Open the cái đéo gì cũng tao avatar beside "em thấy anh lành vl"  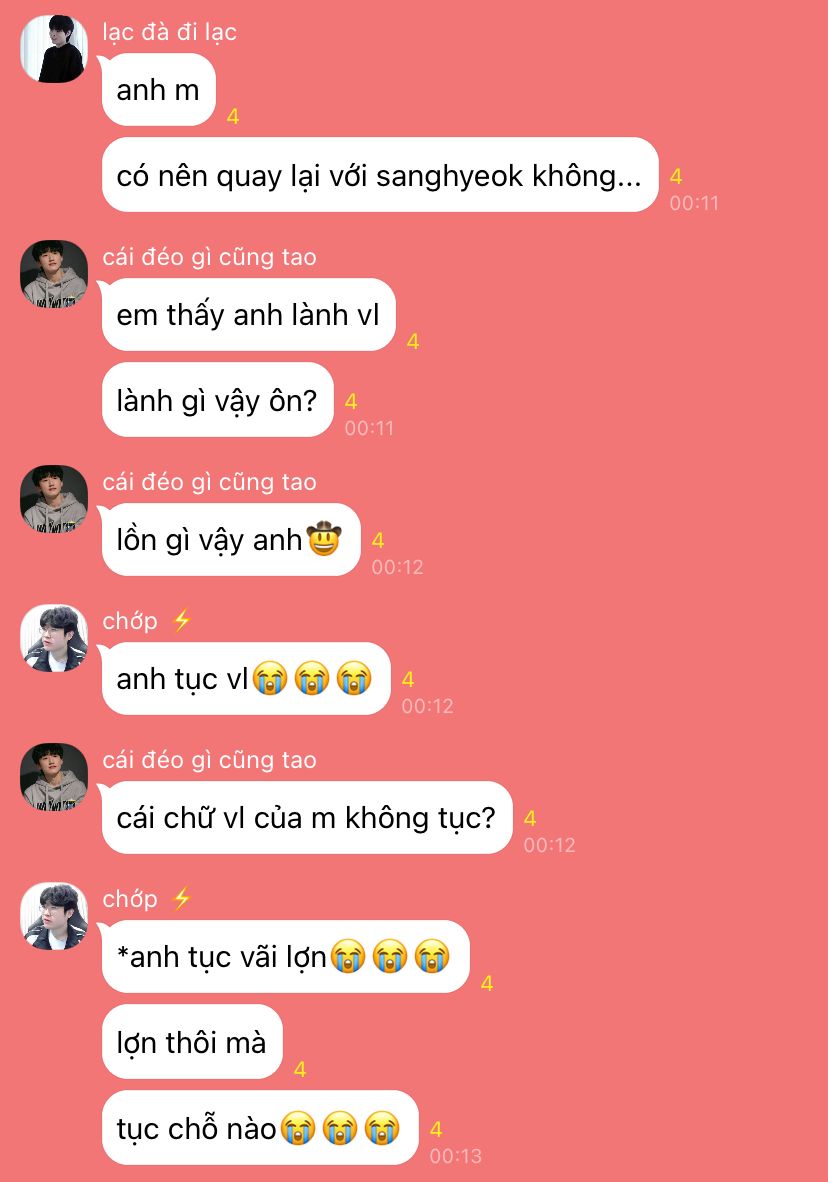coord(54,274)
